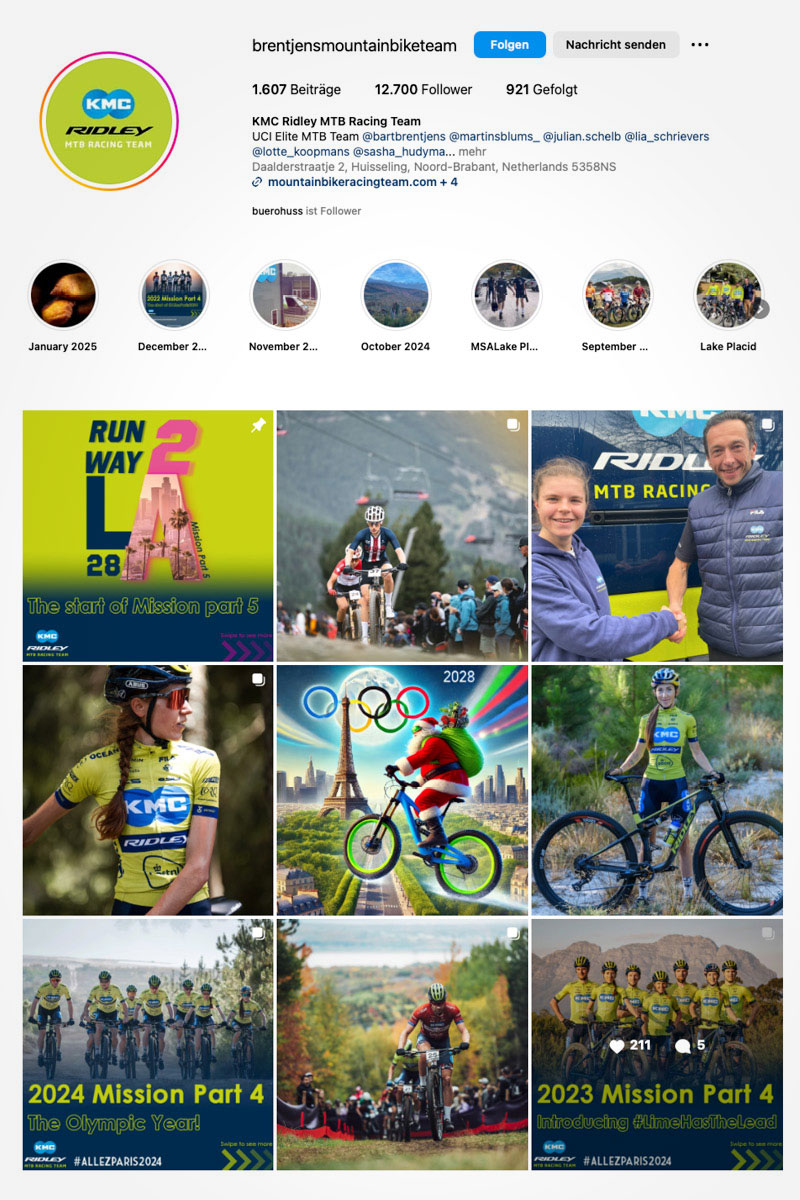Open the MSALake Pl... story highlight
The height and width of the screenshot is (1200, 800).
506,295
